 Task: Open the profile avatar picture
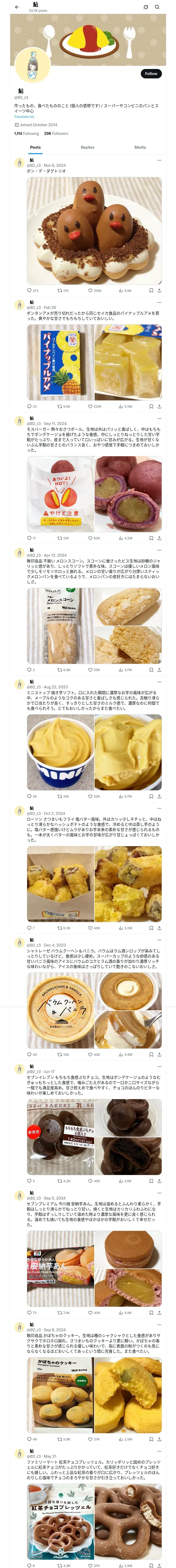tap(32, 65)
